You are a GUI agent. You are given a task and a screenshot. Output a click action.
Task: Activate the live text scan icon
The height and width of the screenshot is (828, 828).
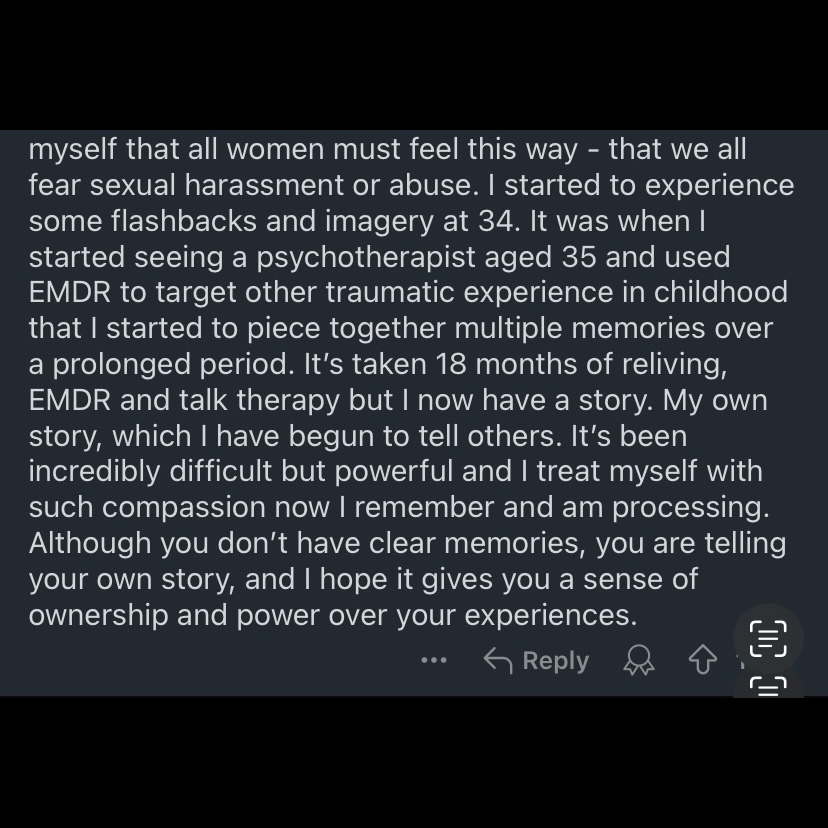pos(768,639)
